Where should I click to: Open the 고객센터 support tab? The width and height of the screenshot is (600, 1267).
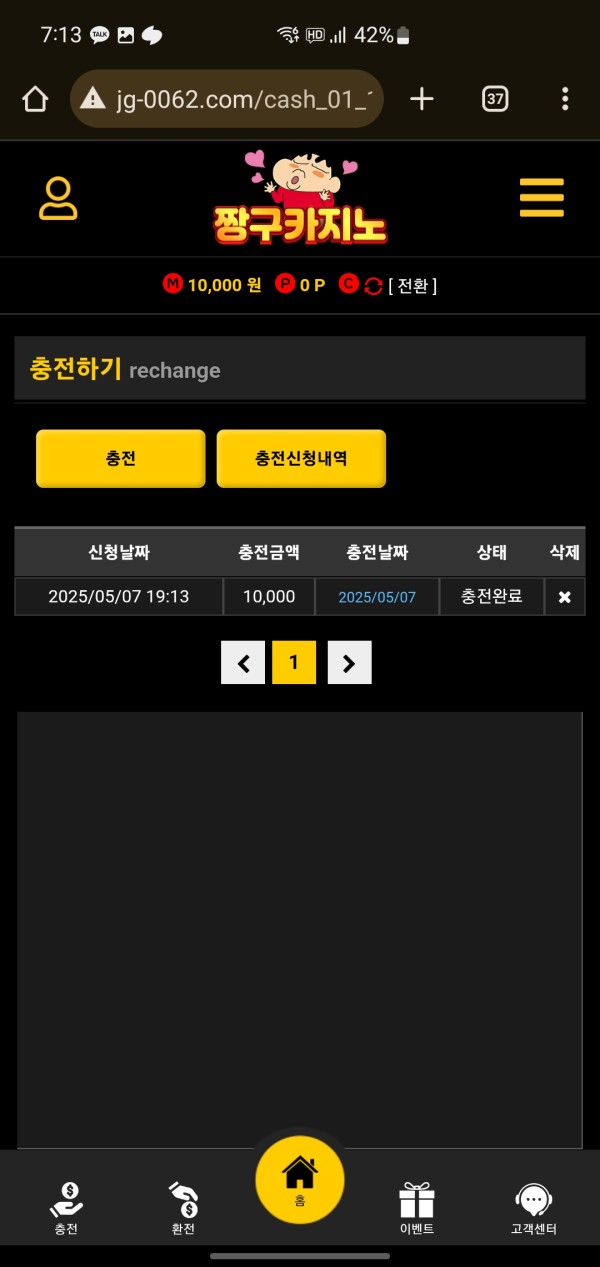tap(533, 1208)
